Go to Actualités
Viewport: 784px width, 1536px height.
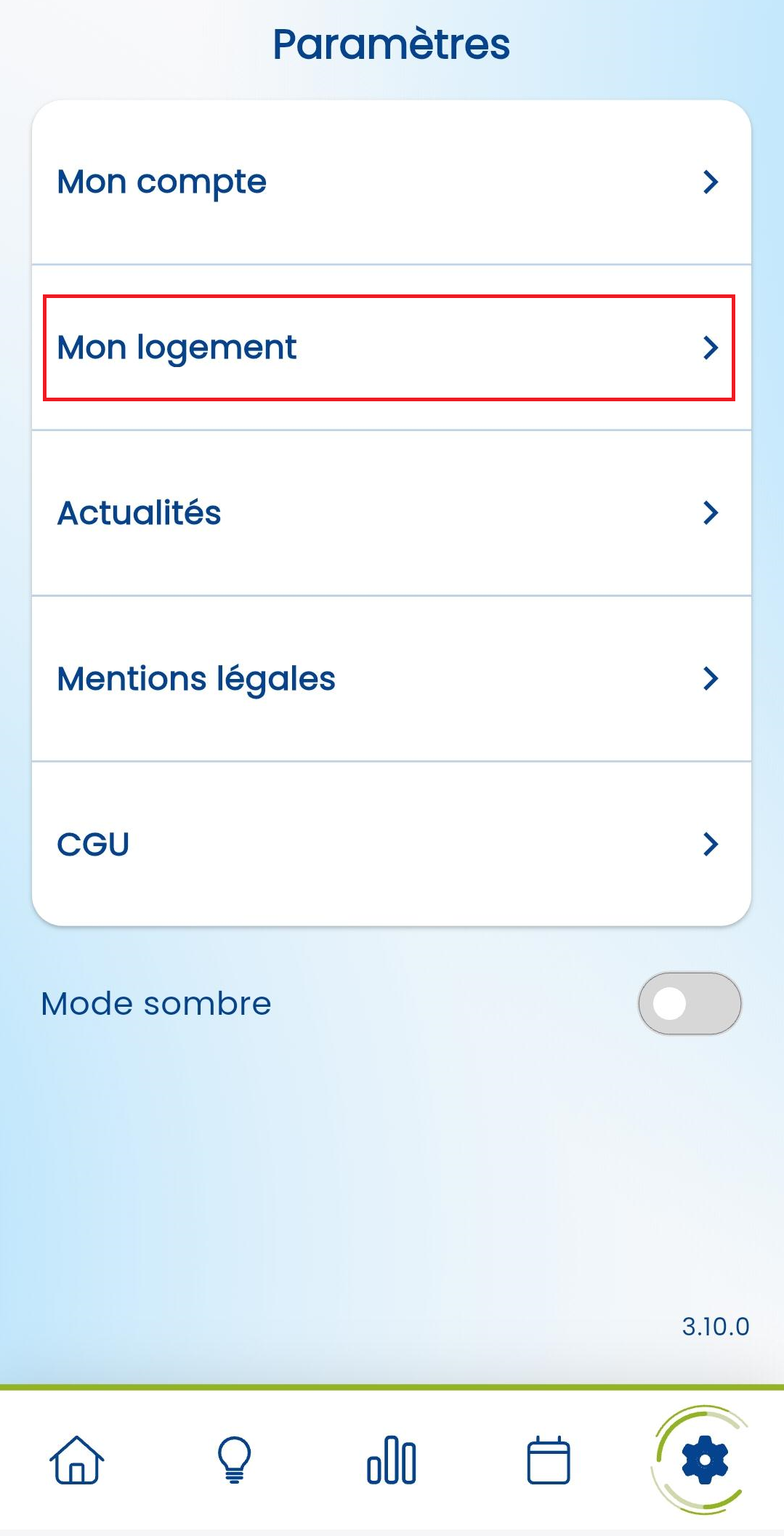pos(391,513)
